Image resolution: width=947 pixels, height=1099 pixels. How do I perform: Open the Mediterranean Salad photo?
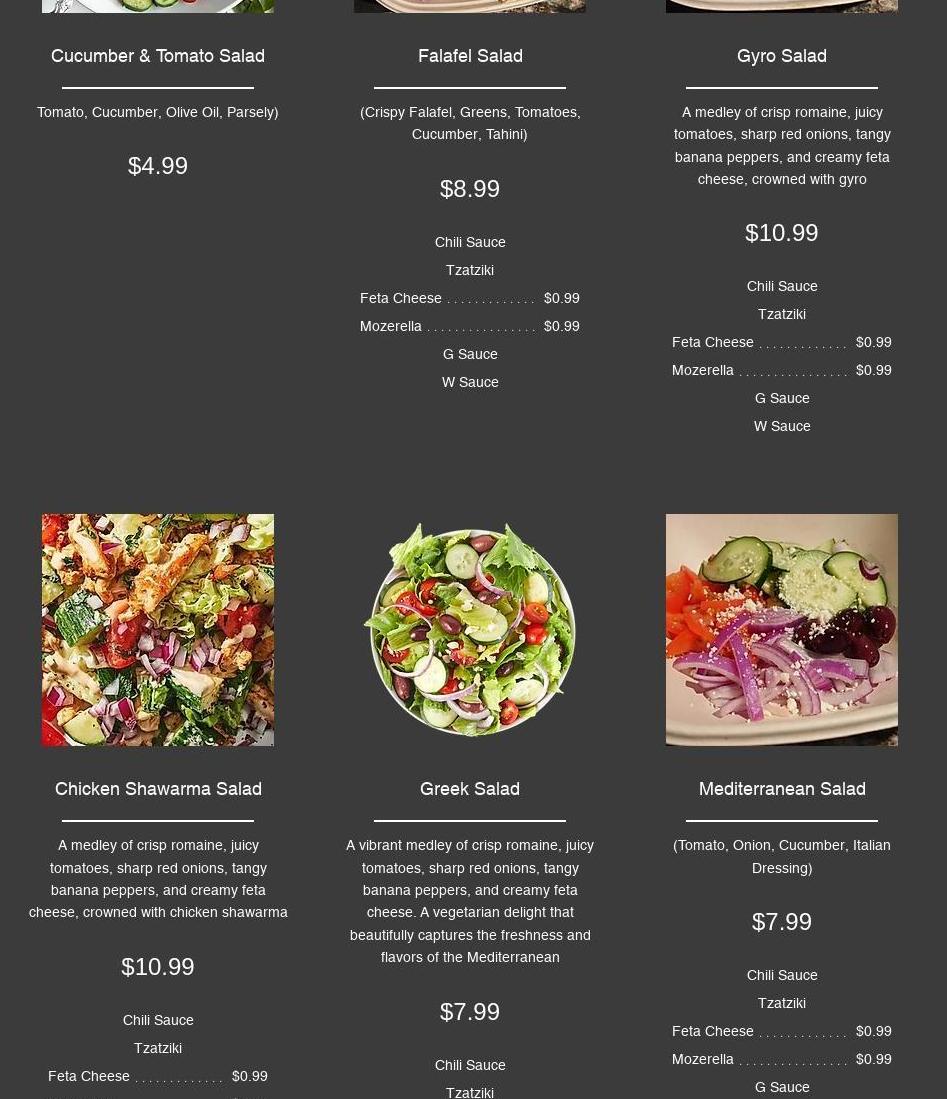(782, 630)
